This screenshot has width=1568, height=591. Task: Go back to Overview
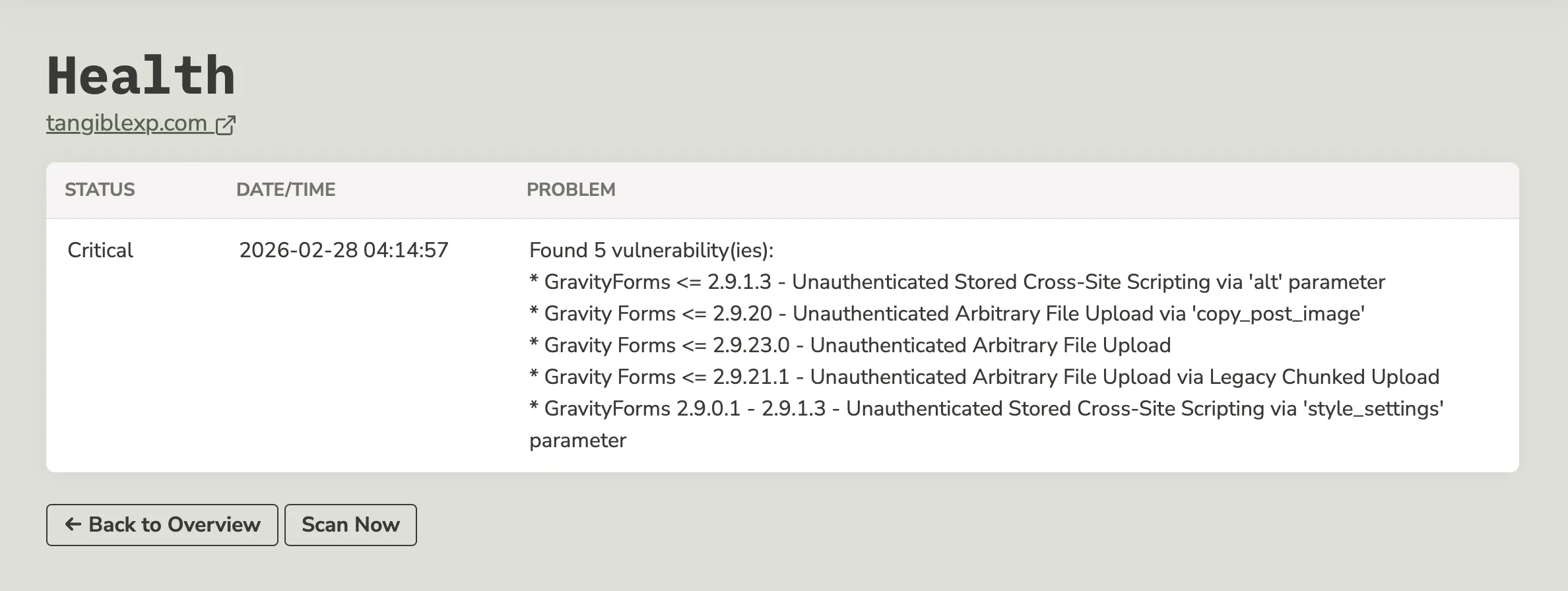tap(162, 525)
